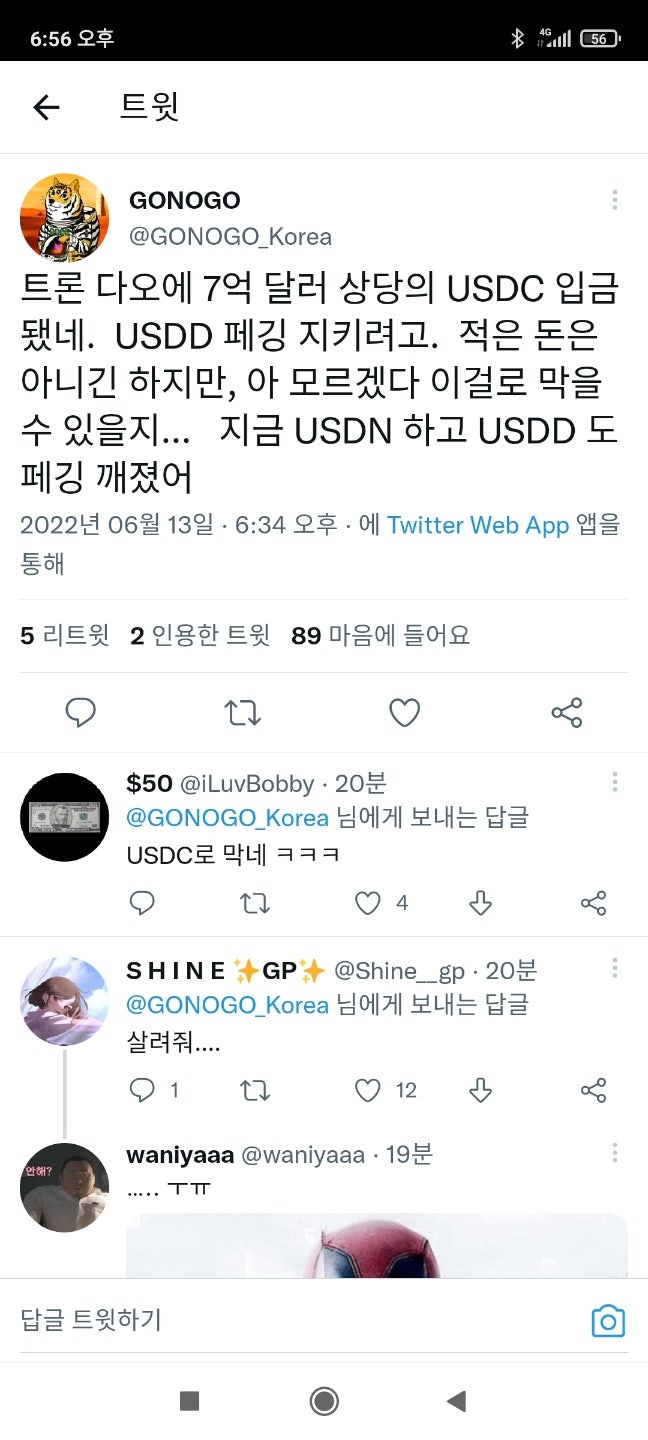
Task: Like GONOGO's main tweet
Action: [x=404, y=713]
